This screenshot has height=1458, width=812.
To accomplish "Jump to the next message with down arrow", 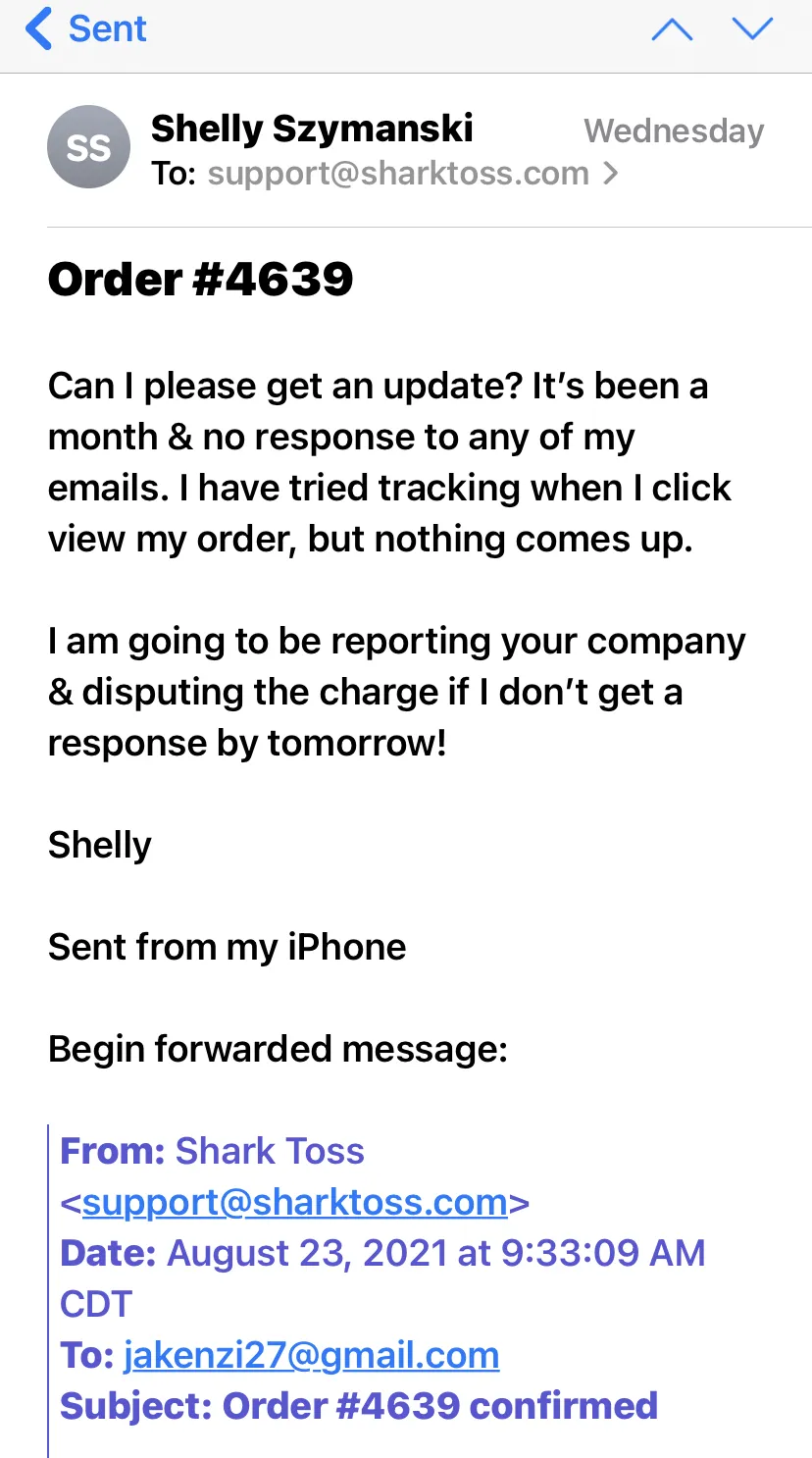I will [x=752, y=29].
